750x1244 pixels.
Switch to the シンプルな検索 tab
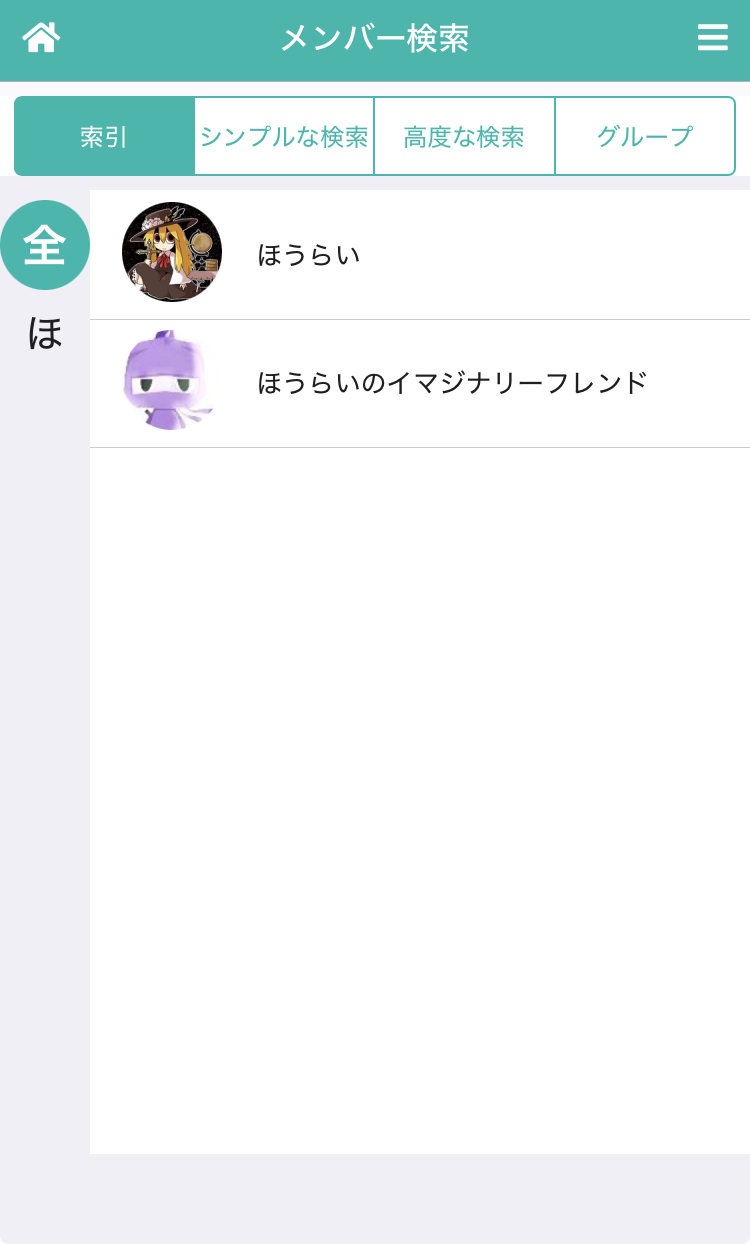284,136
